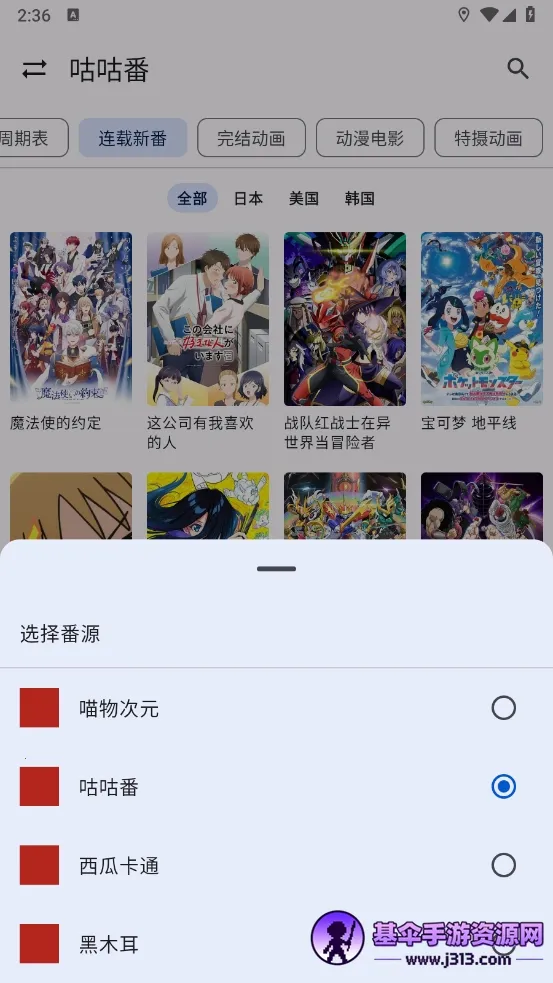The image size is (553, 983).
Task: Select the 喵物次元 source radio button
Action: [x=503, y=708]
